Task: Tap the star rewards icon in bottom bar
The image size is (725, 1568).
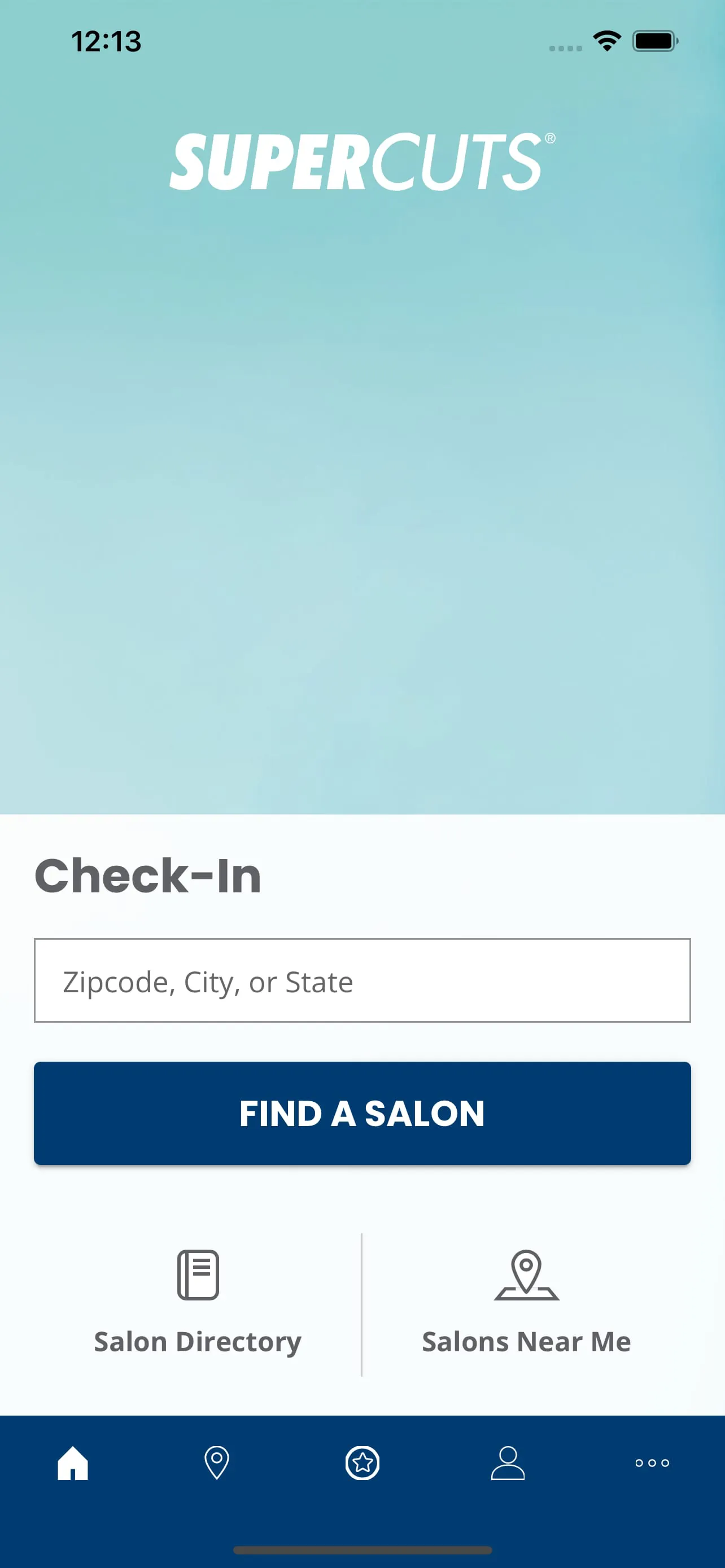Action: click(x=362, y=1464)
